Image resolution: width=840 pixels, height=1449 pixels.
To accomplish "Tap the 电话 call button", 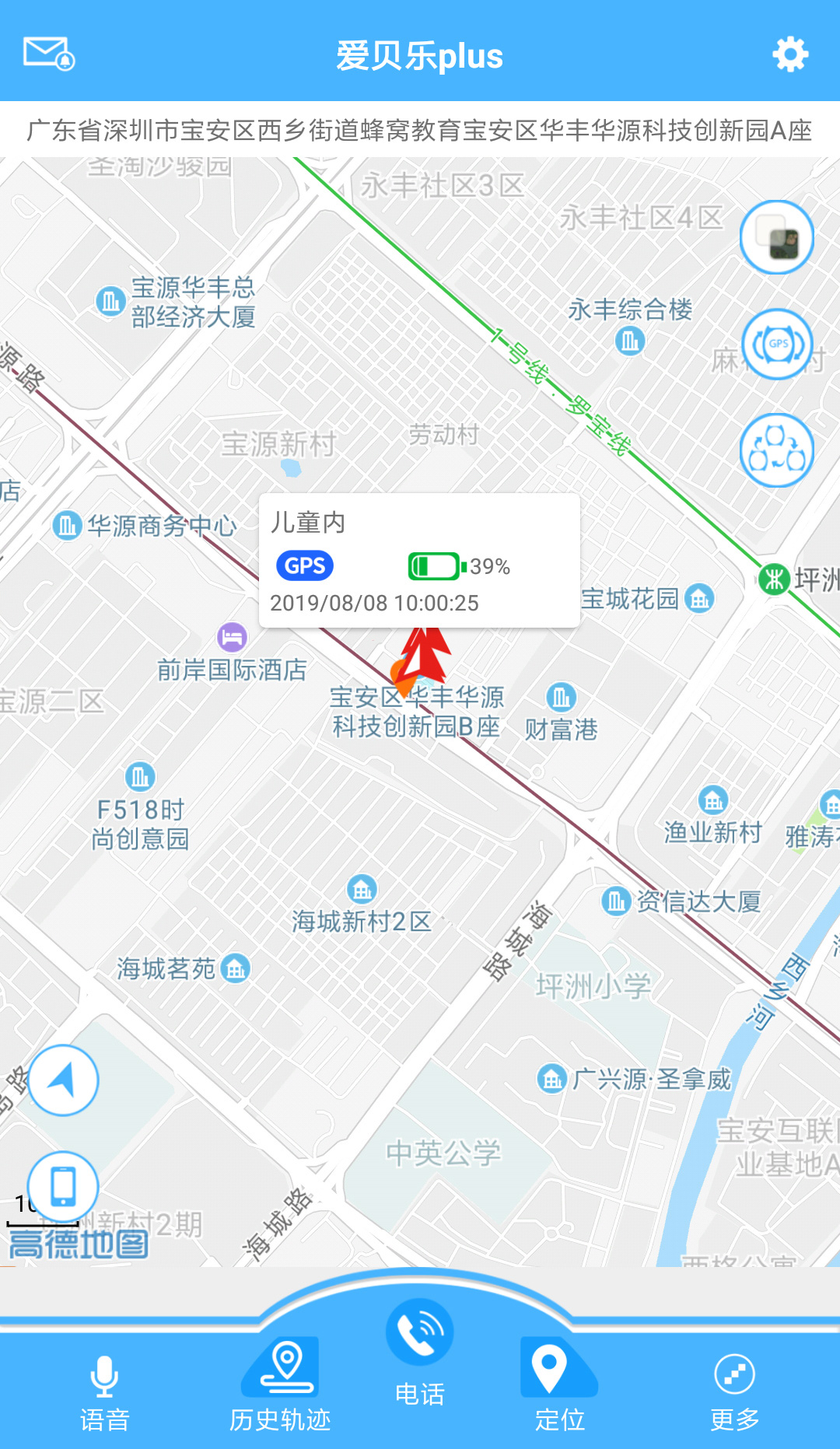I will pos(420,1346).
